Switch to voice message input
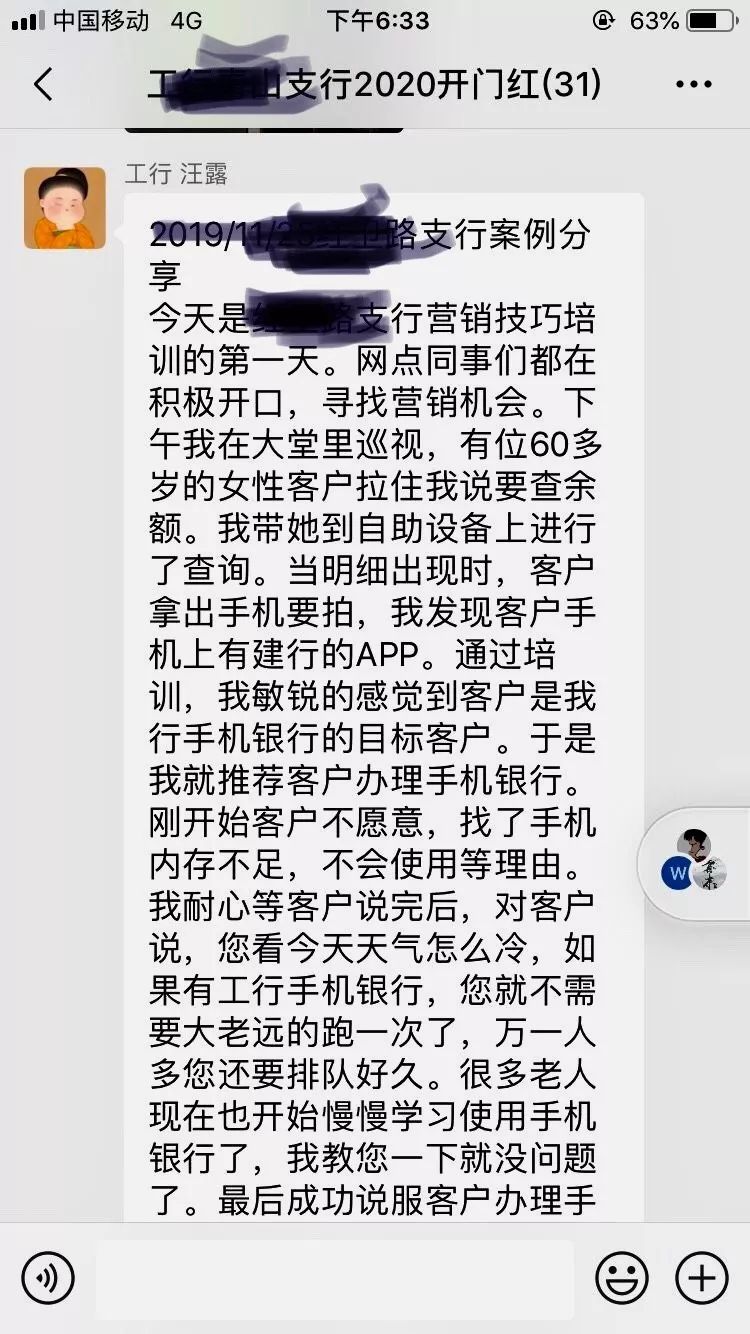750x1334 pixels. (48, 1278)
